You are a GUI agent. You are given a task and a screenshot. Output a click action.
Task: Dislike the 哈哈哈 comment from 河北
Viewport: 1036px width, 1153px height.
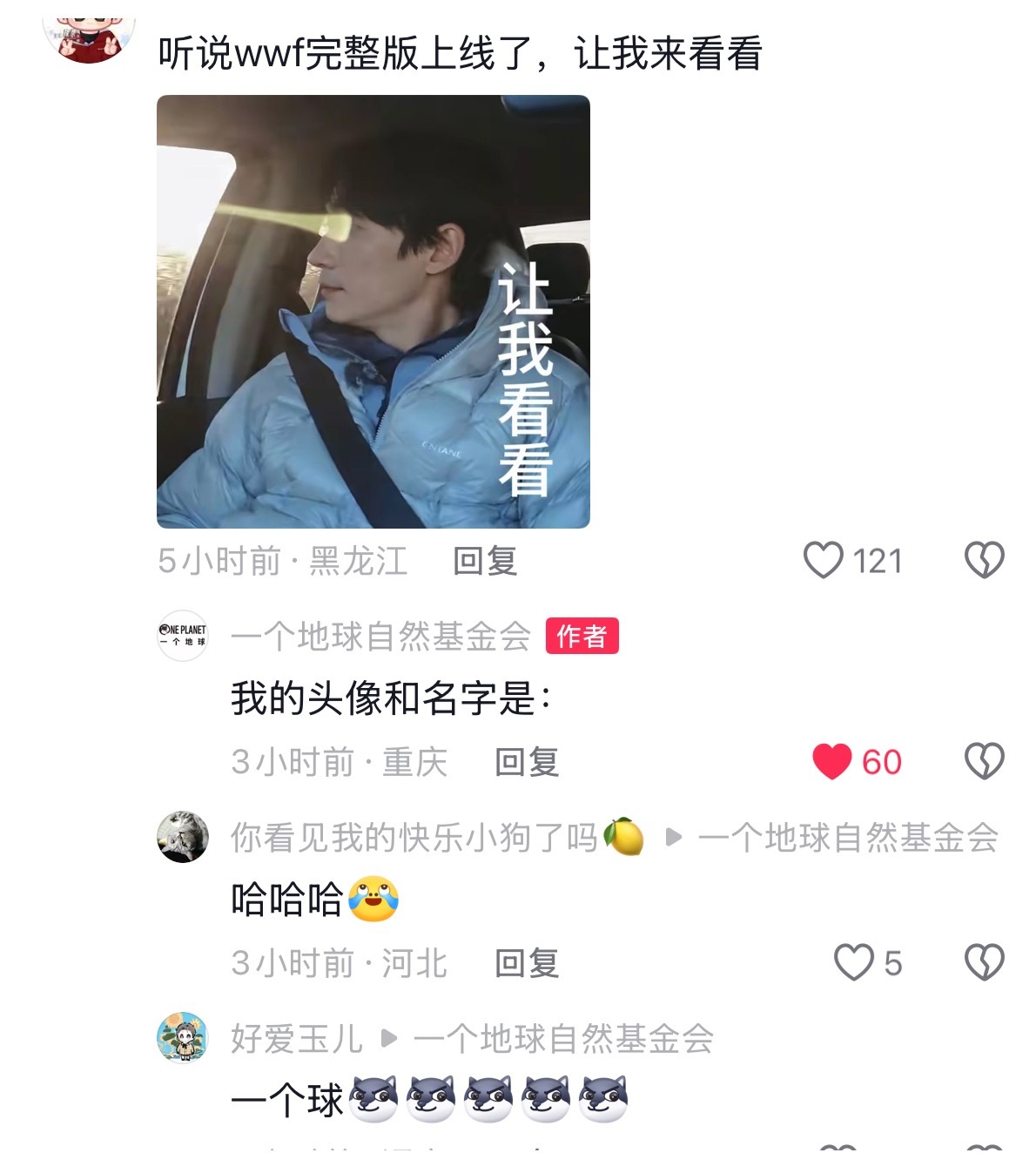[x=985, y=963]
